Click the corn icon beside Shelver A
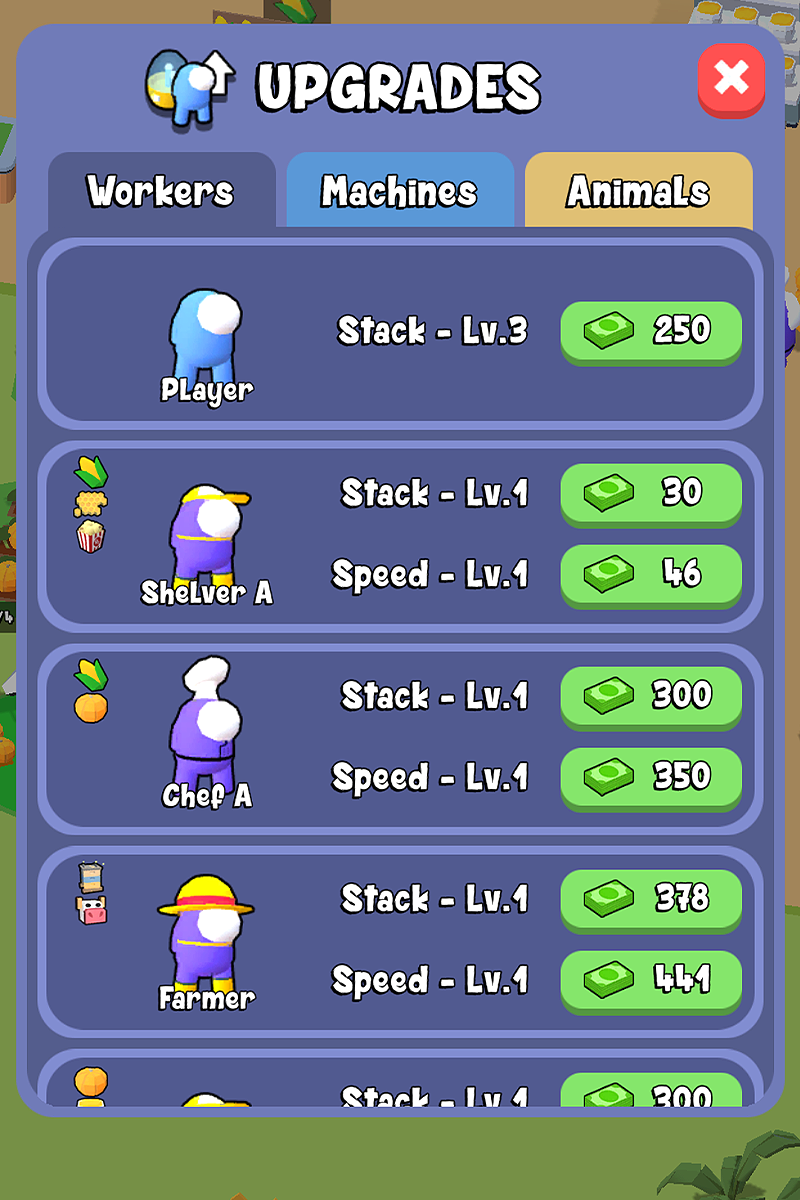Screen dimensions: 800x1200 [92, 470]
